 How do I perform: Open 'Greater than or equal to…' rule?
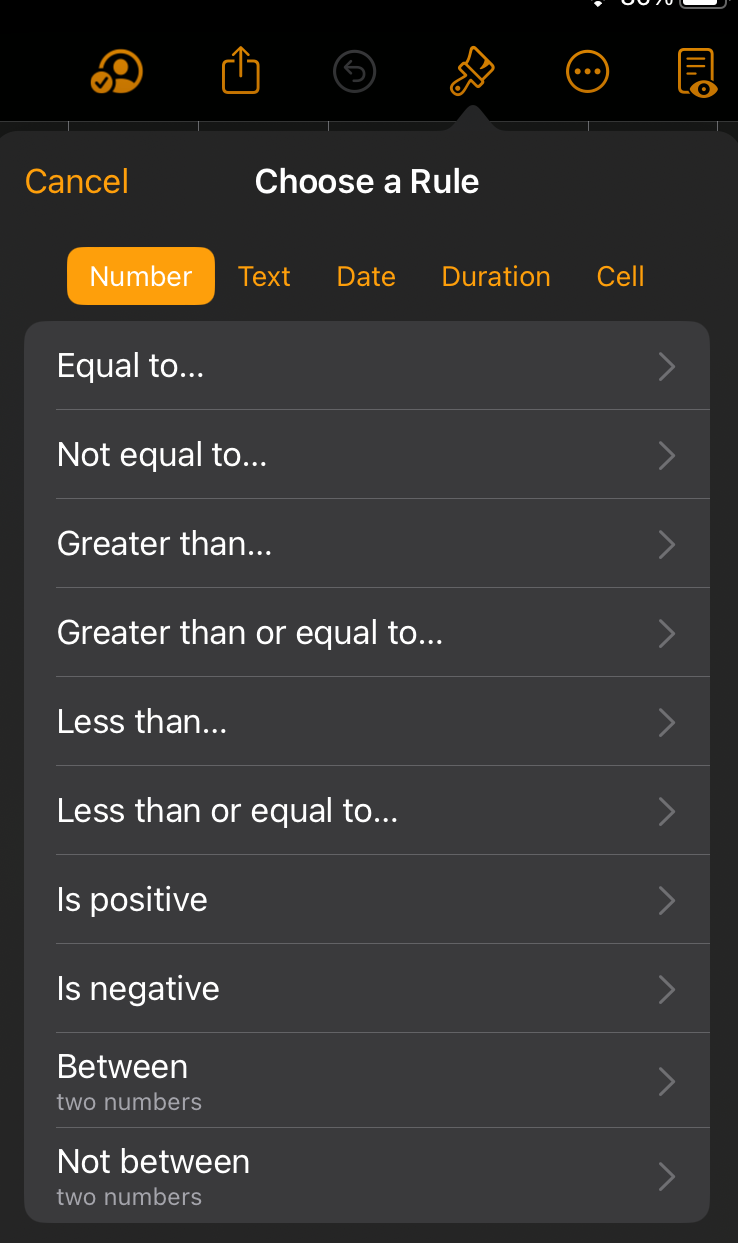click(367, 633)
